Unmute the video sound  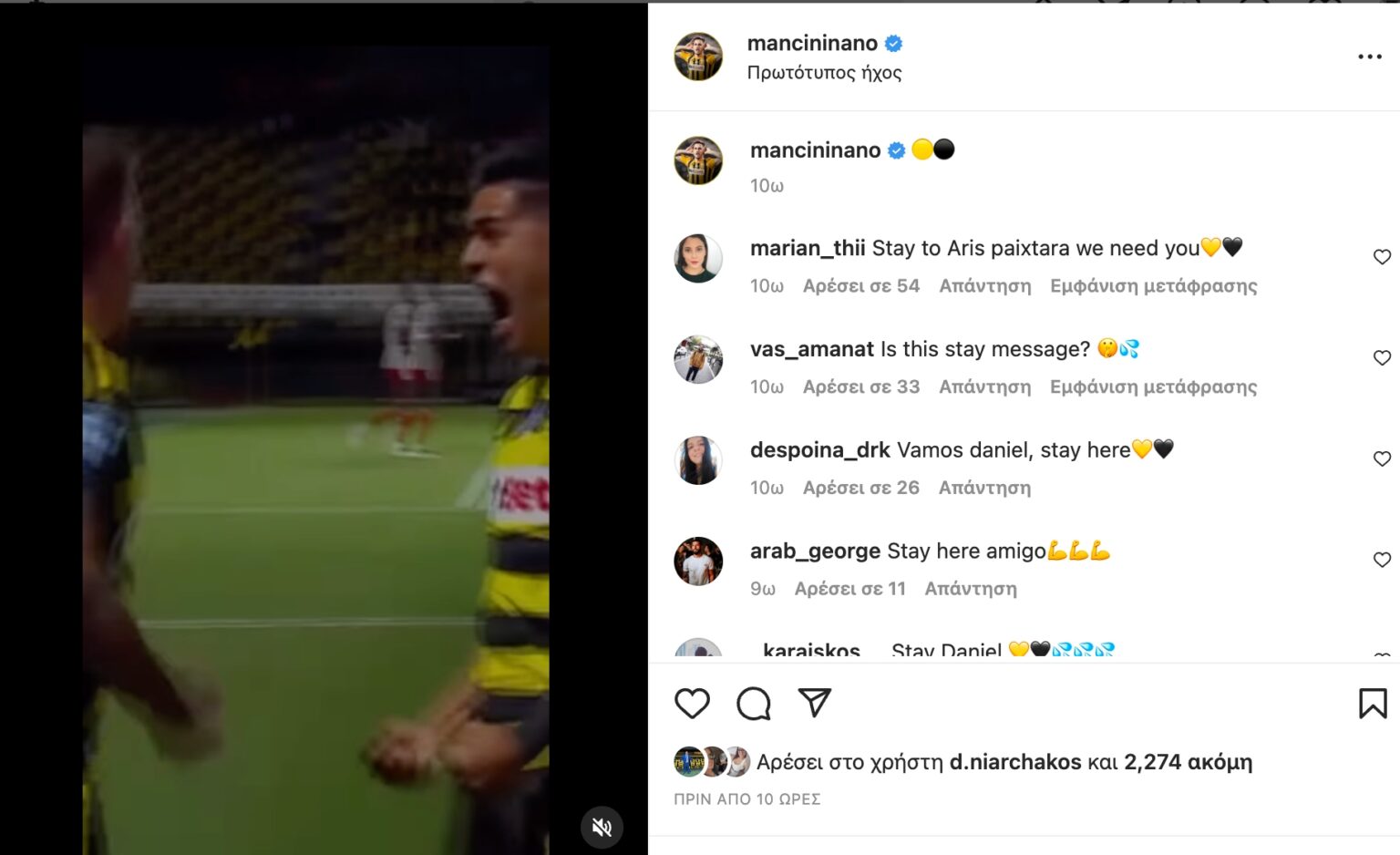pos(602,827)
